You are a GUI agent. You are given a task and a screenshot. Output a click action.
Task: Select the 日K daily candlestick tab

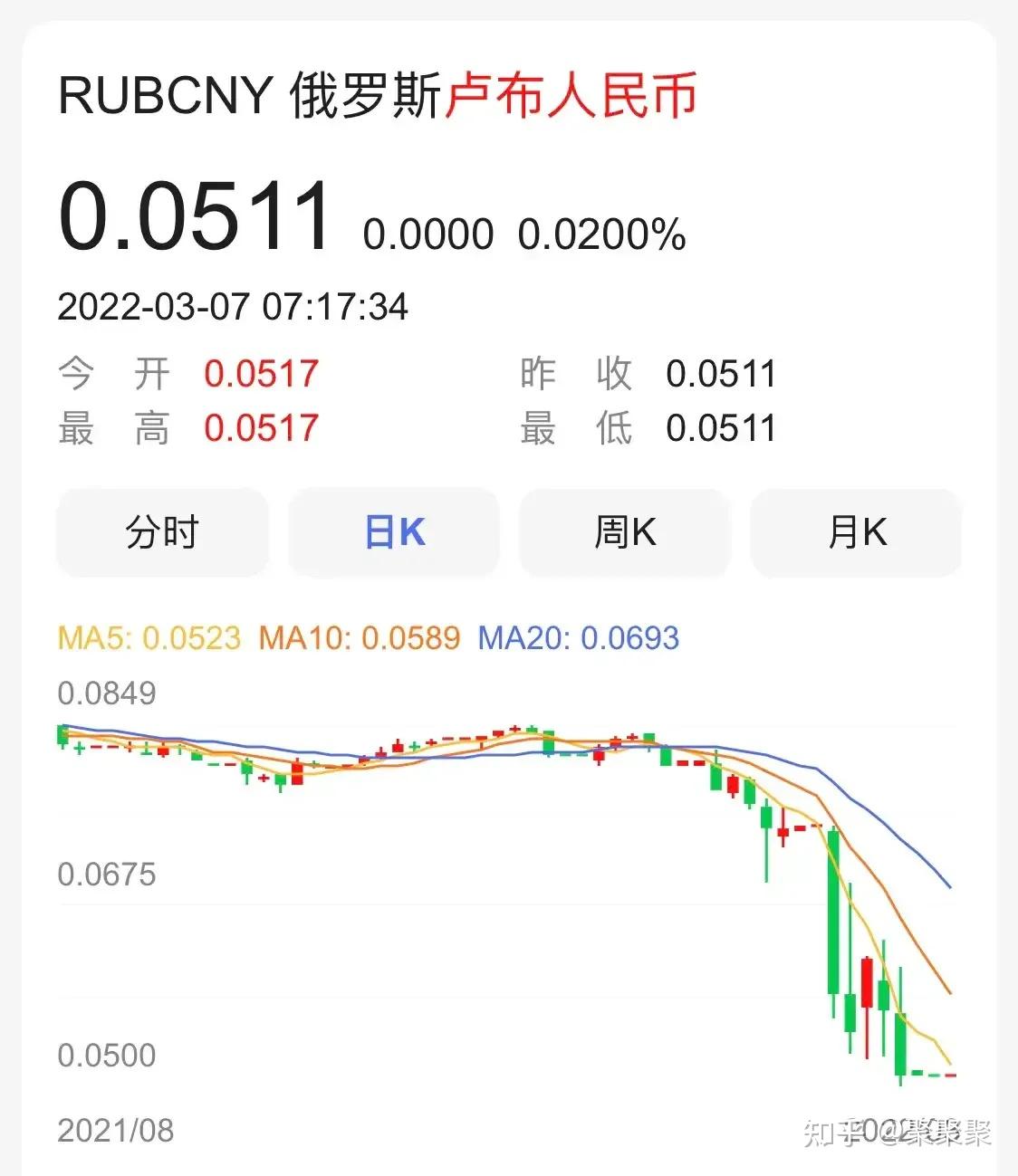coord(392,532)
